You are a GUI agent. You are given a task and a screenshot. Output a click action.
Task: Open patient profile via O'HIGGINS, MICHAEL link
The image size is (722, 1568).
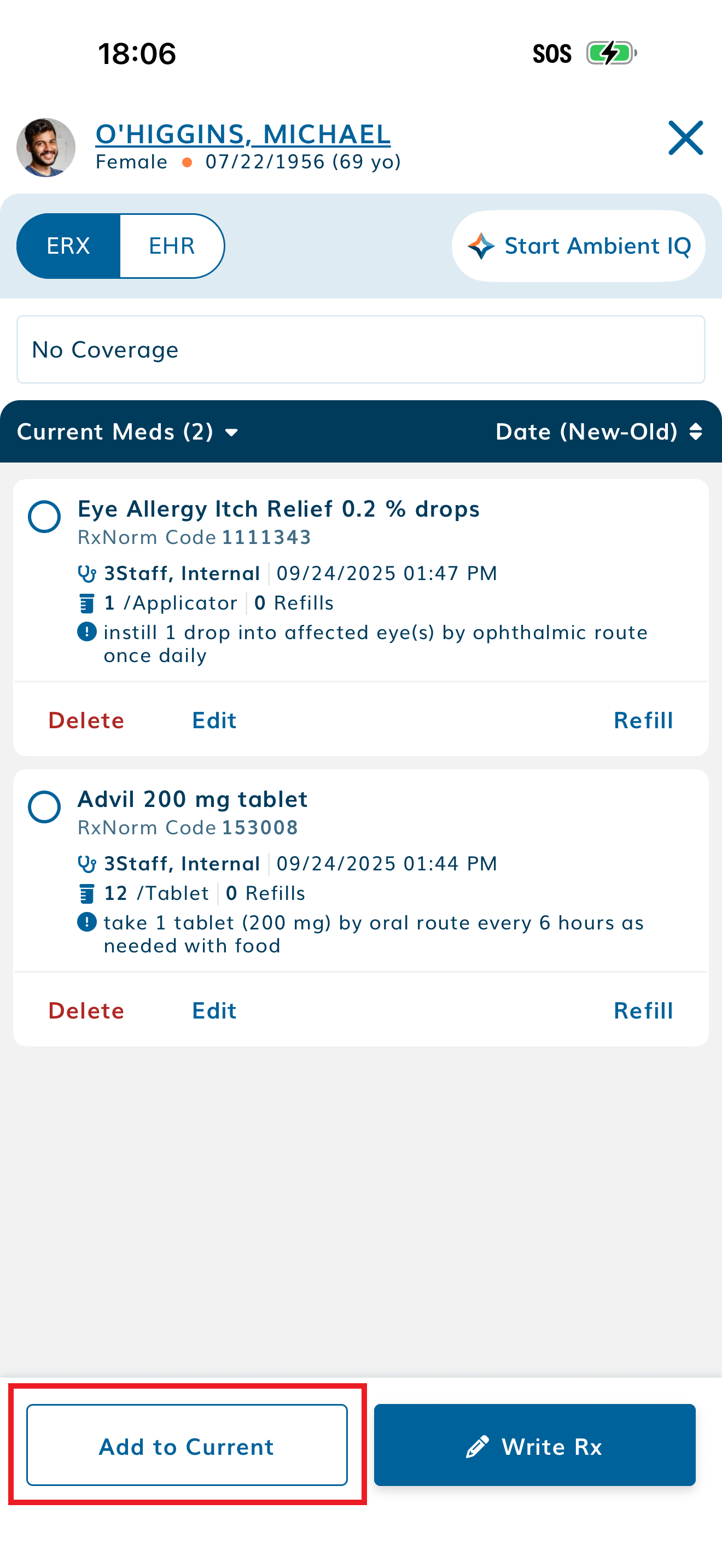coord(242,134)
